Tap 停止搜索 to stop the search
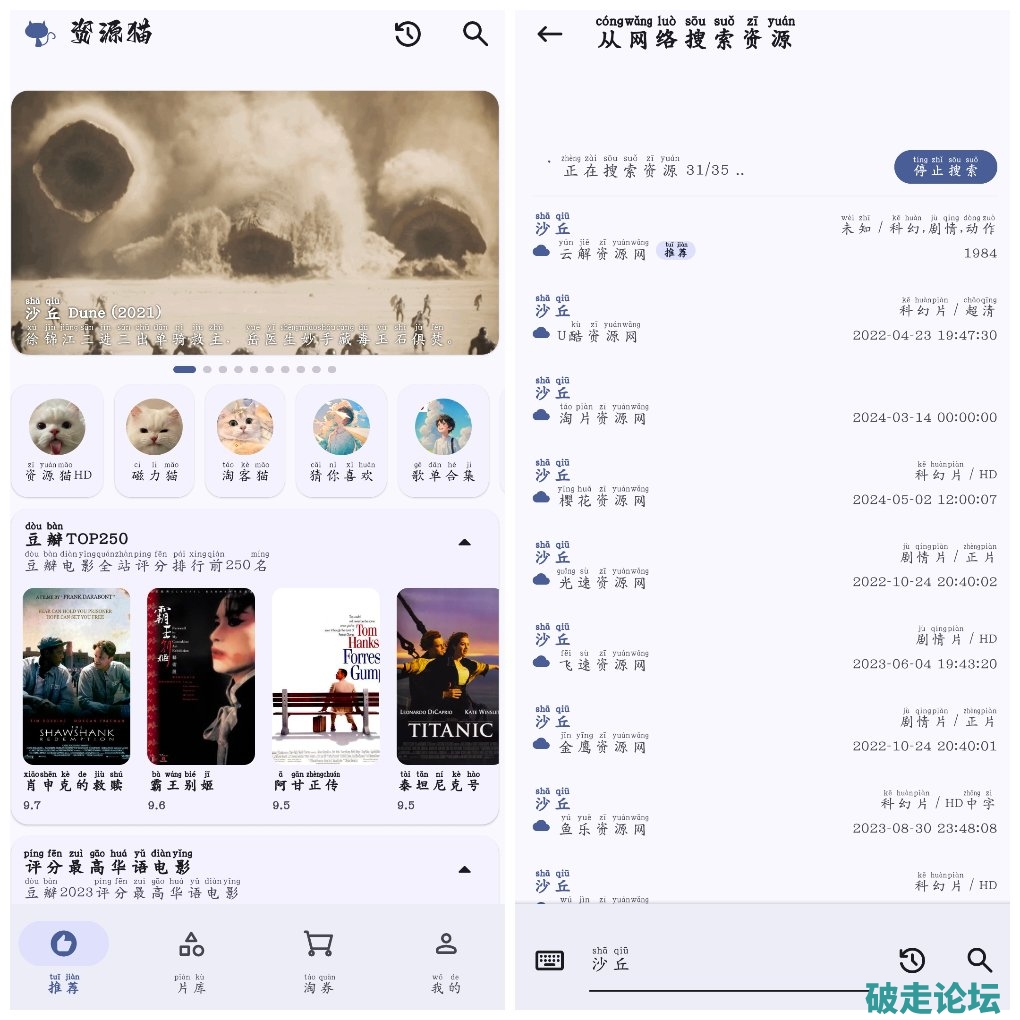 945,167
